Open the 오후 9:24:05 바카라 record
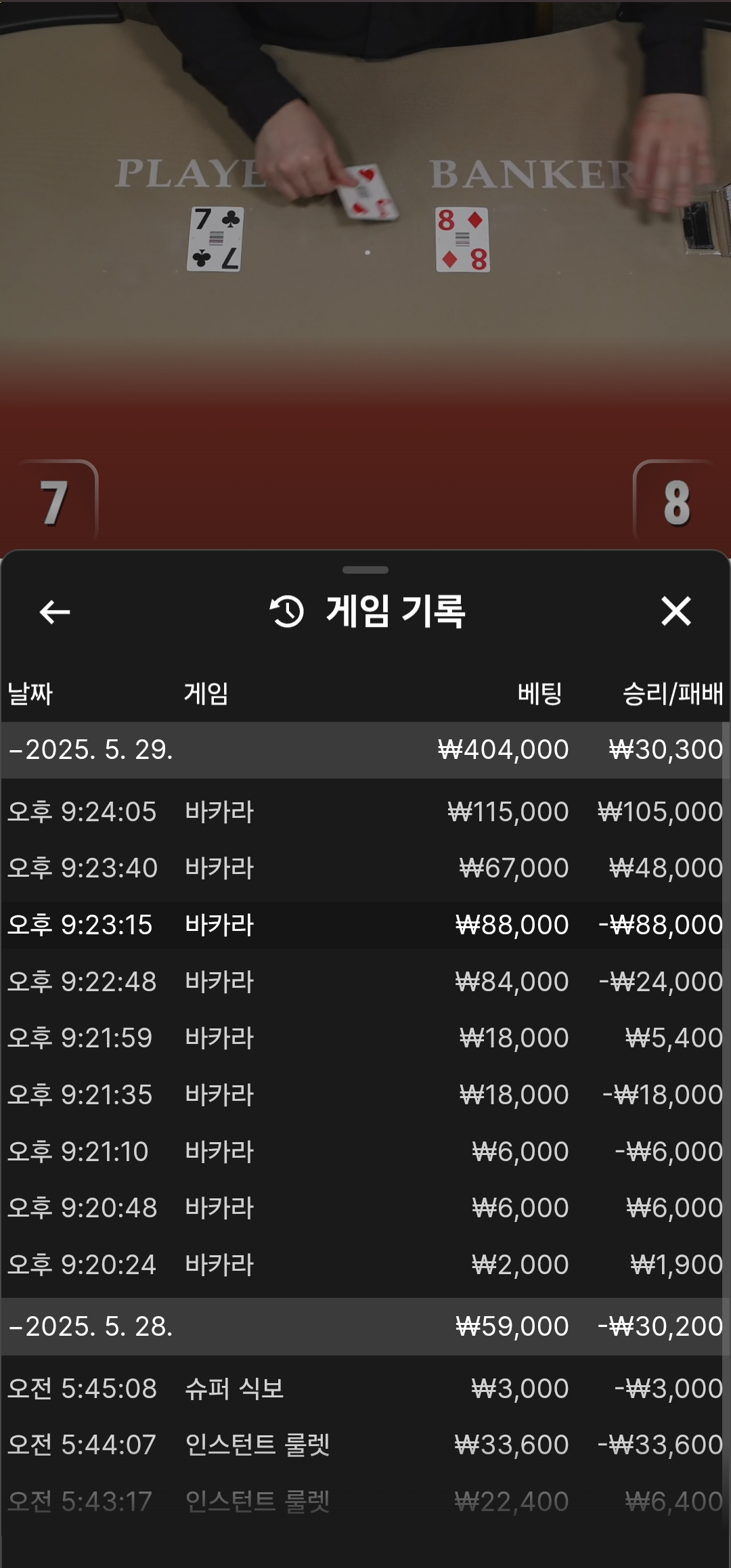The image size is (731, 1568). (x=365, y=812)
